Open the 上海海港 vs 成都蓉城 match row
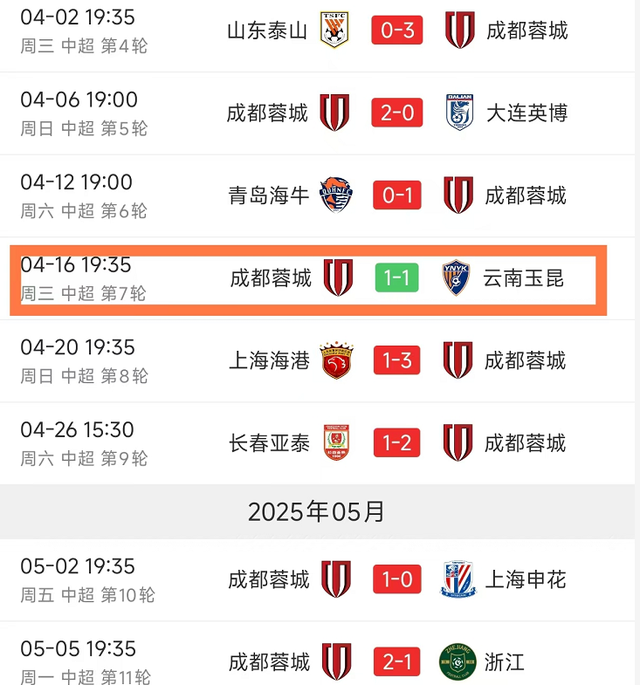This screenshot has width=640, height=685. pyautogui.click(x=396, y=360)
